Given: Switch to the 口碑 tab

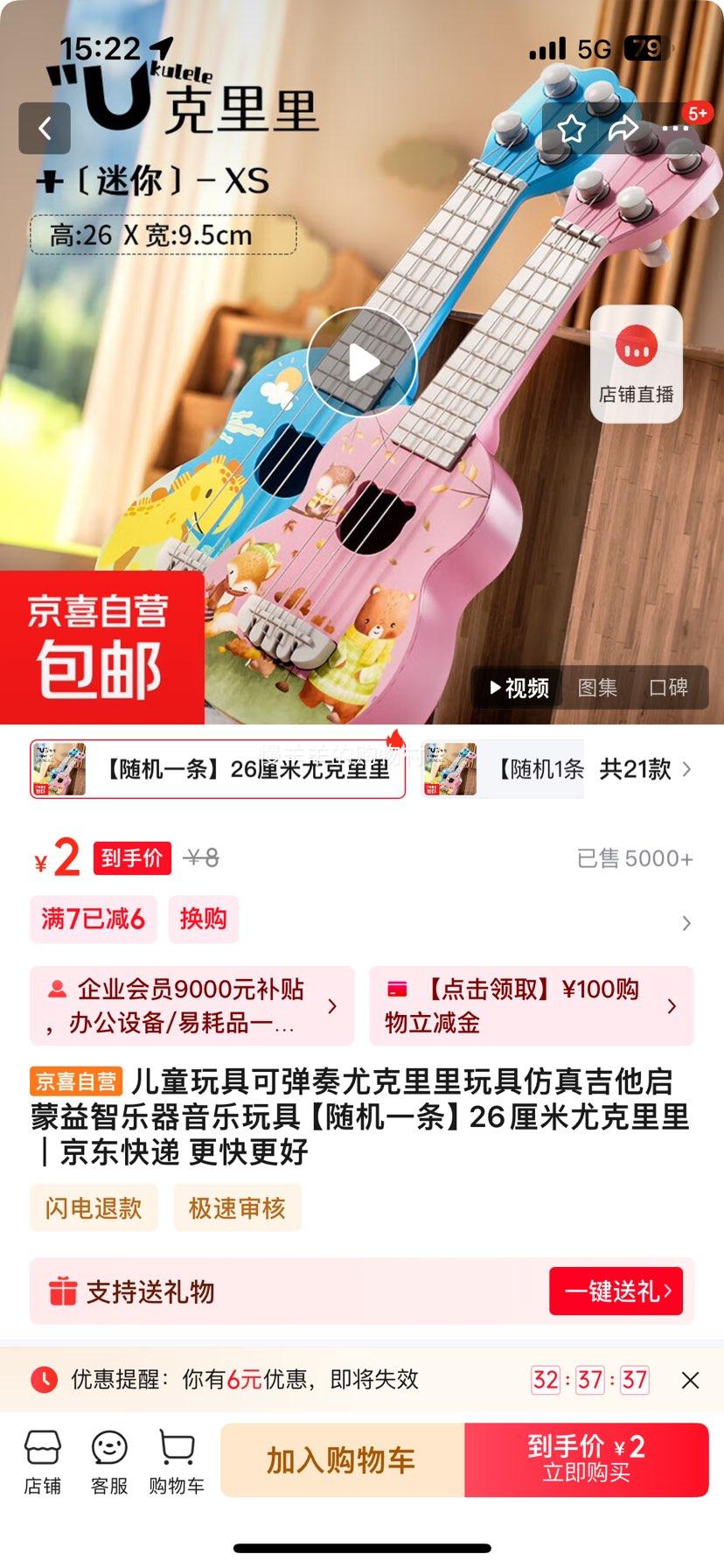Looking at the screenshot, I should pos(668,689).
